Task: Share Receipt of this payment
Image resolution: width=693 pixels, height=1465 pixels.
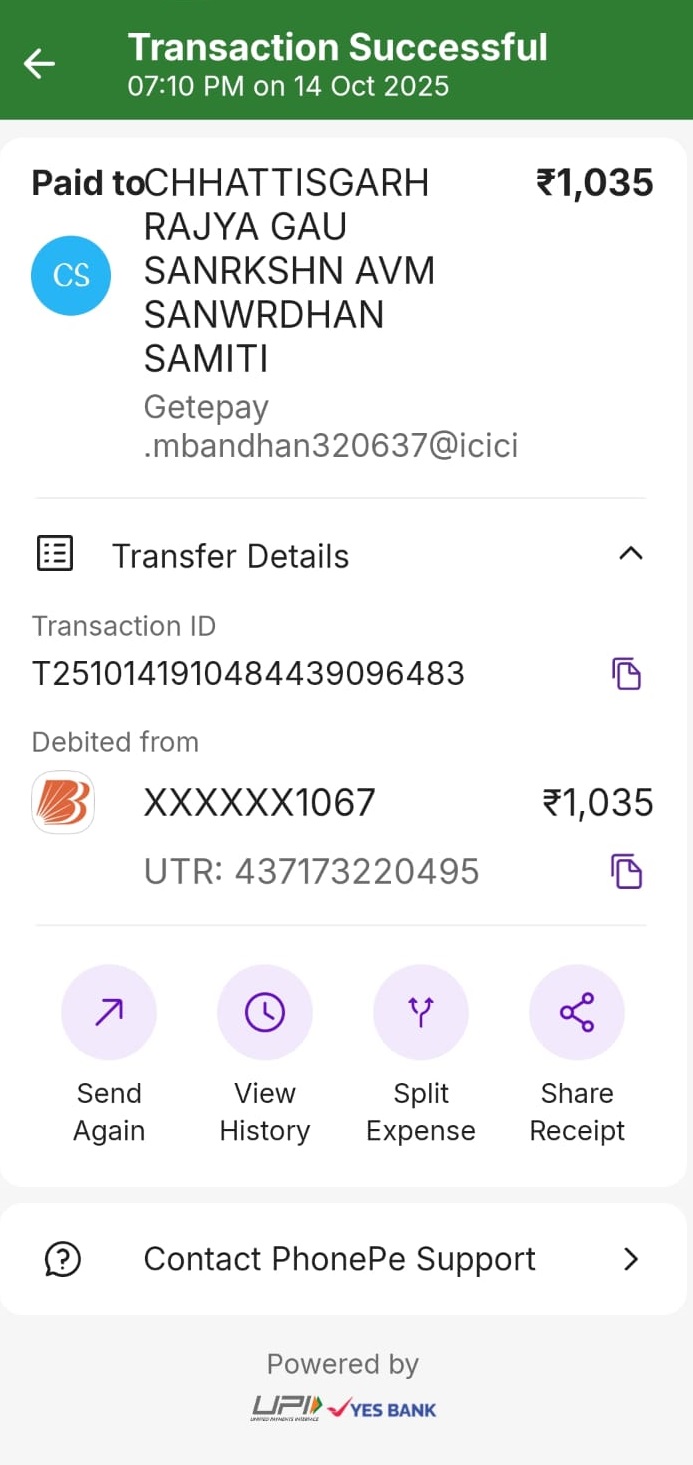Action: coord(577,1012)
